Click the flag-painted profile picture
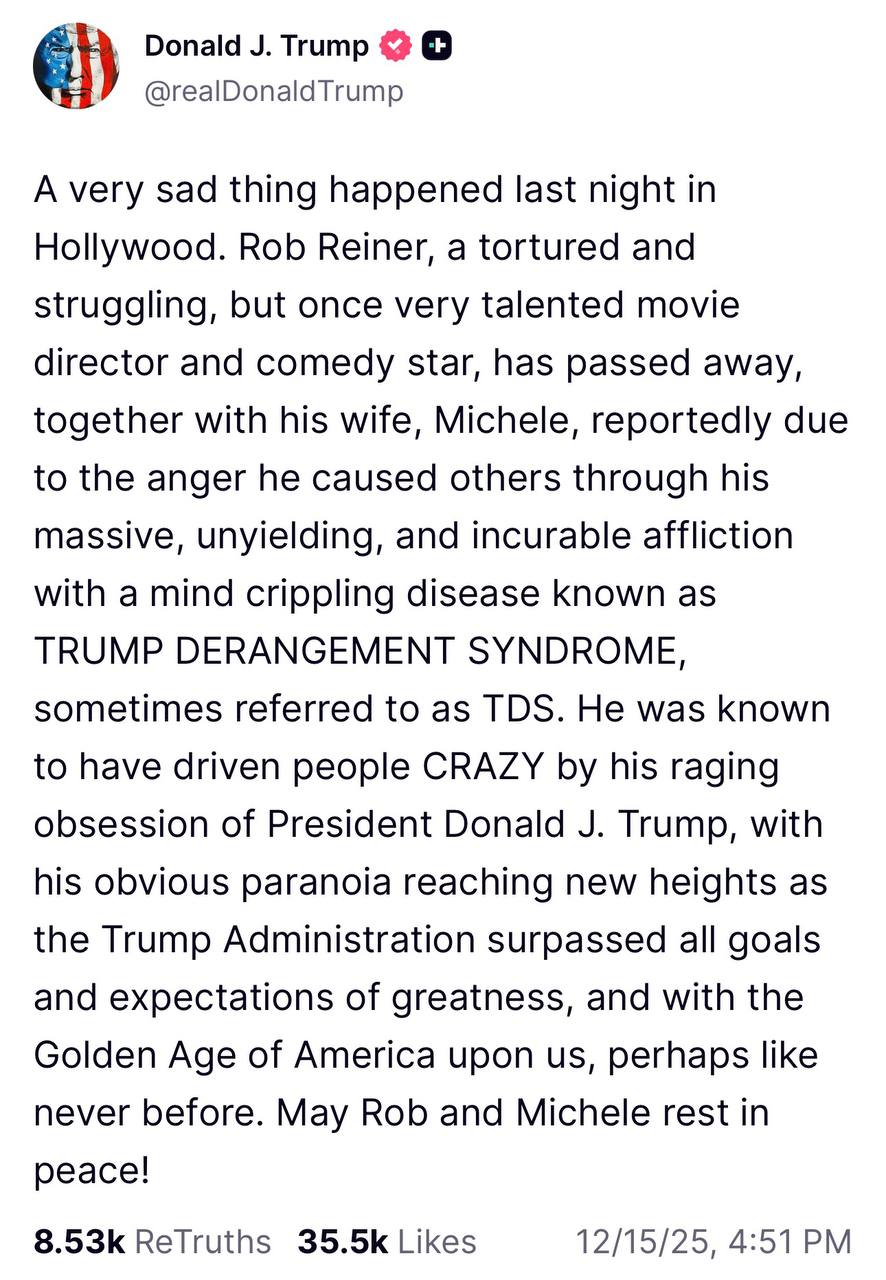The image size is (886, 1280). coord(76,63)
